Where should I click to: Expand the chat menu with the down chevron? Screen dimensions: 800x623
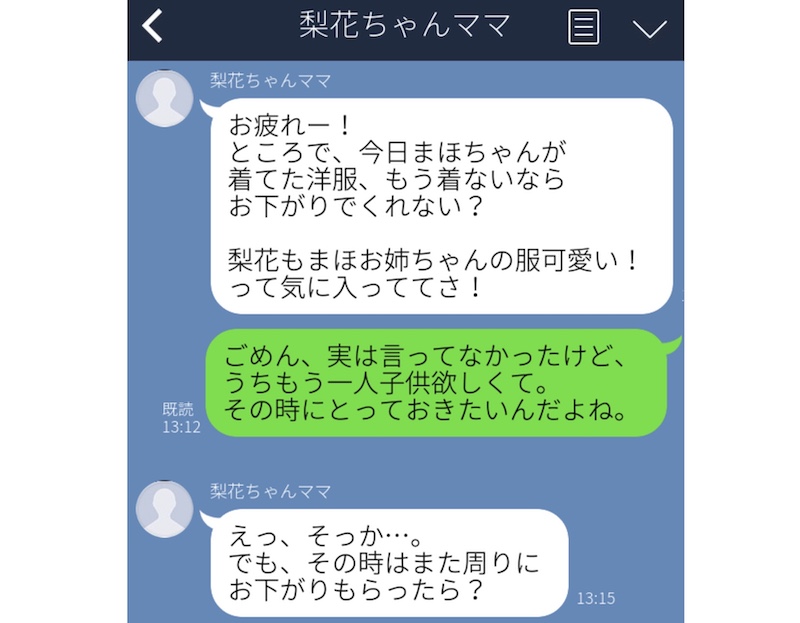tap(650, 28)
